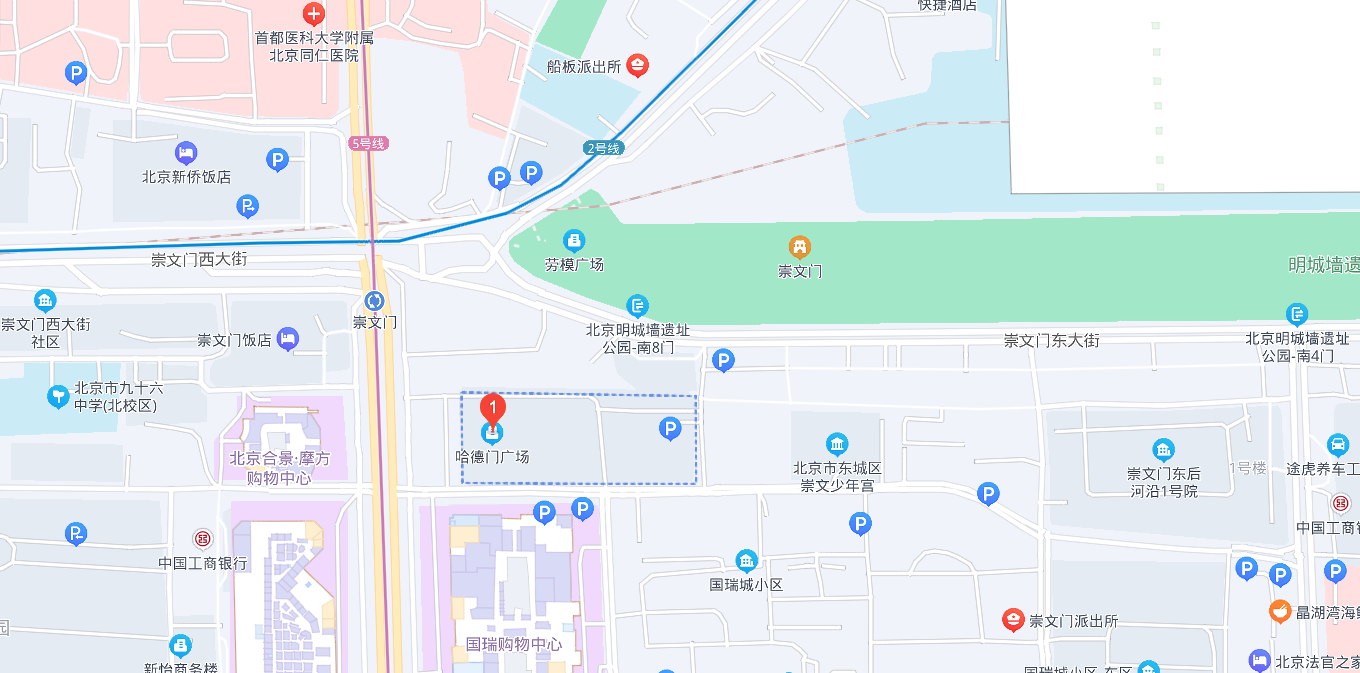Select the orange 崇文门 gate landmark icon

point(799,246)
